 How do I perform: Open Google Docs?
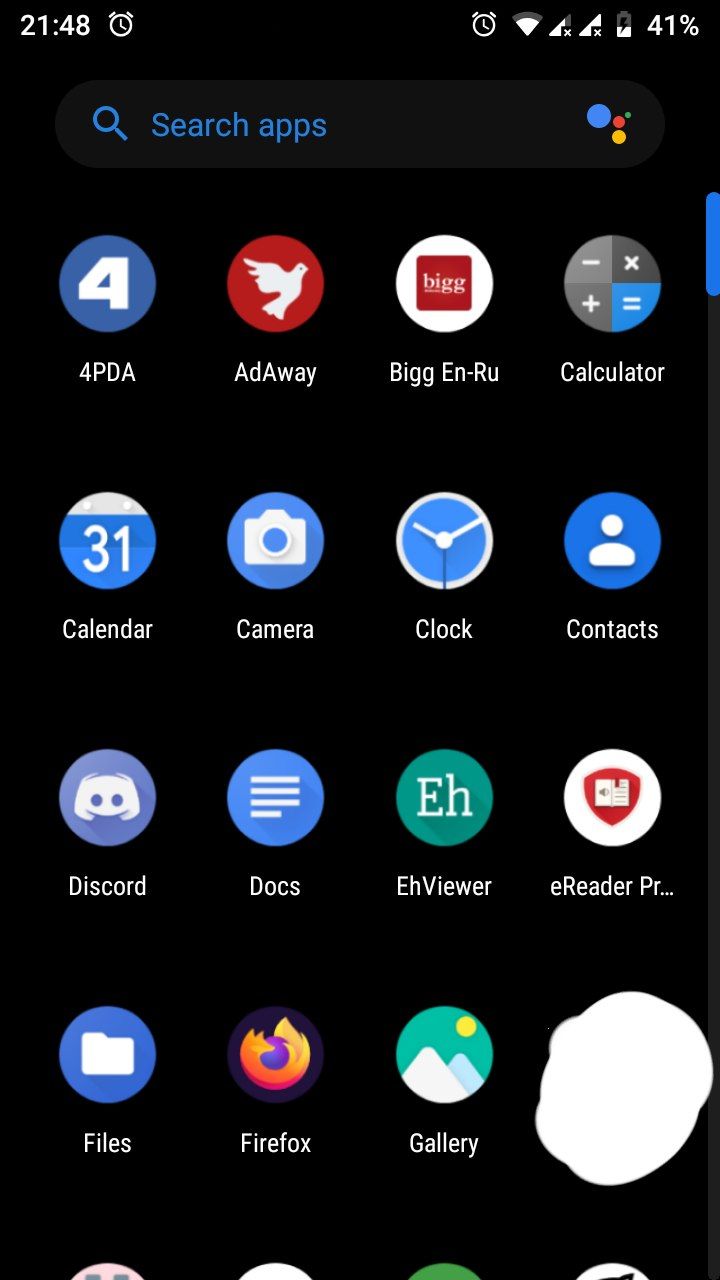(275, 798)
